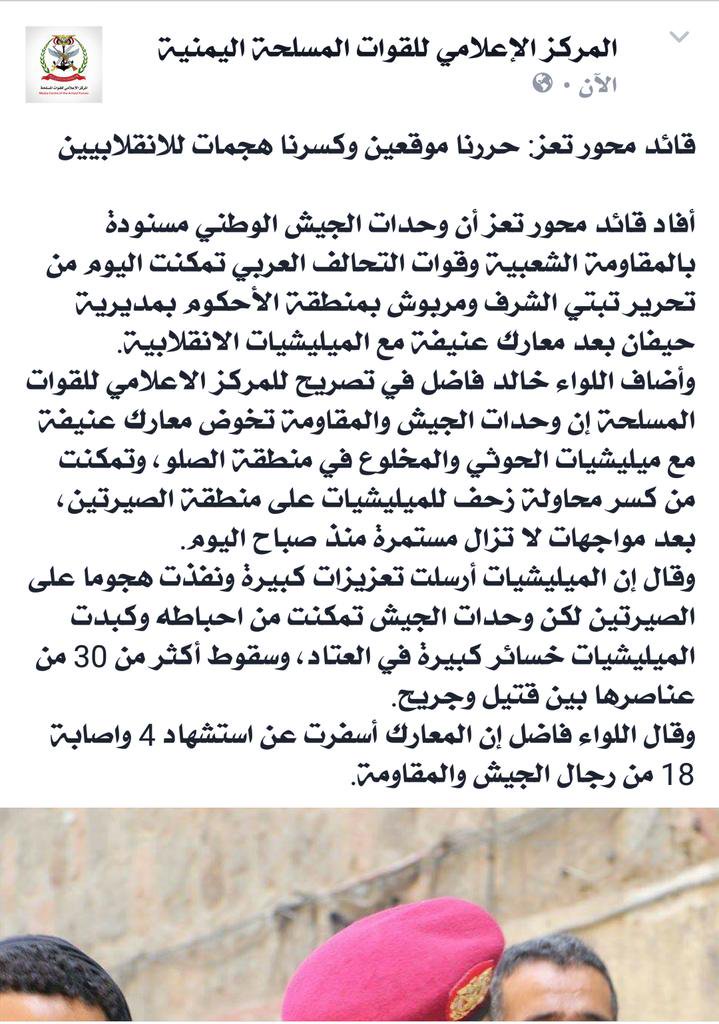Open the attached photo of the officer
This screenshot has height=1024, width=719.
coord(360,915)
